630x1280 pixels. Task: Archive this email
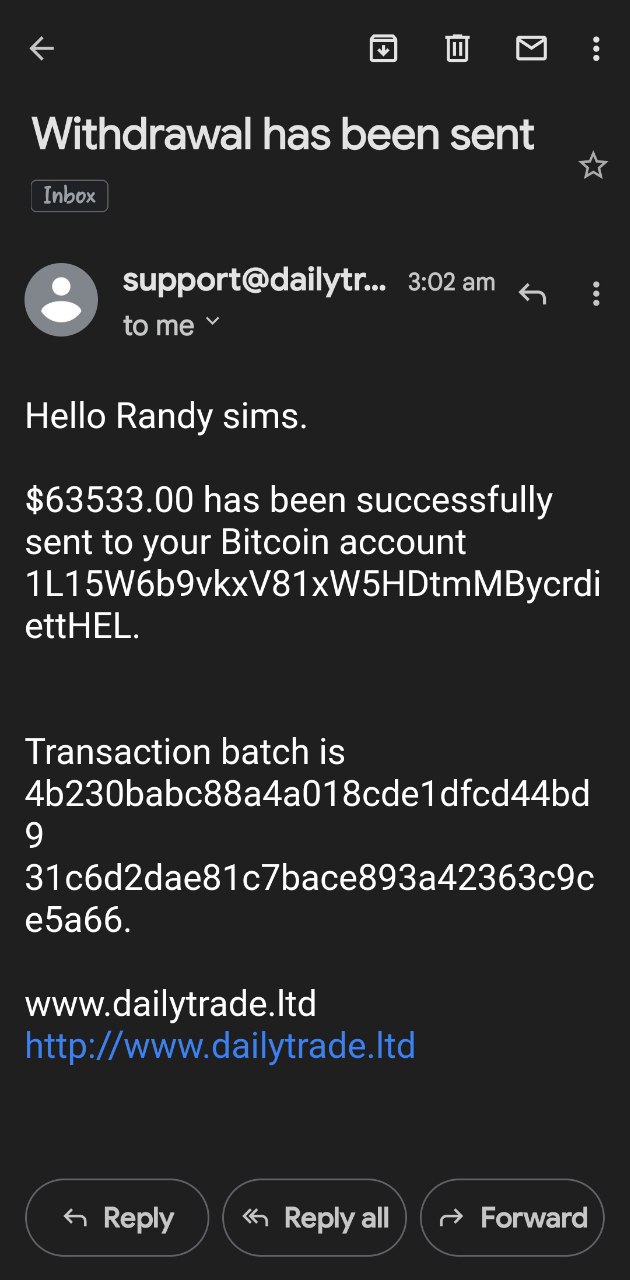383,48
